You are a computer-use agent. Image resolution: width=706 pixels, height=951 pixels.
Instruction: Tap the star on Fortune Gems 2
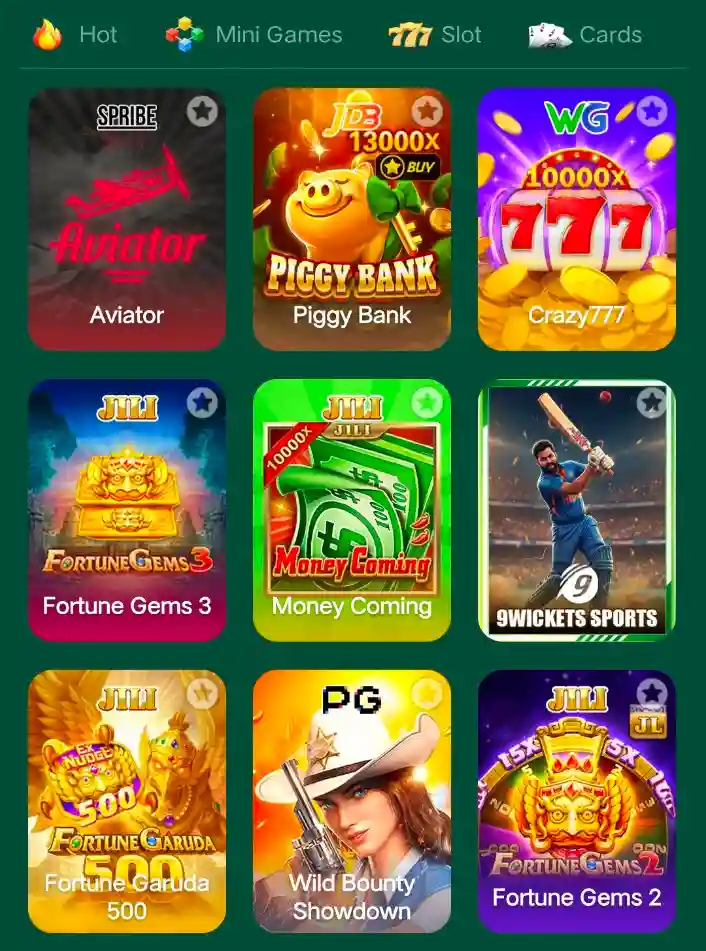[x=652, y=694]
